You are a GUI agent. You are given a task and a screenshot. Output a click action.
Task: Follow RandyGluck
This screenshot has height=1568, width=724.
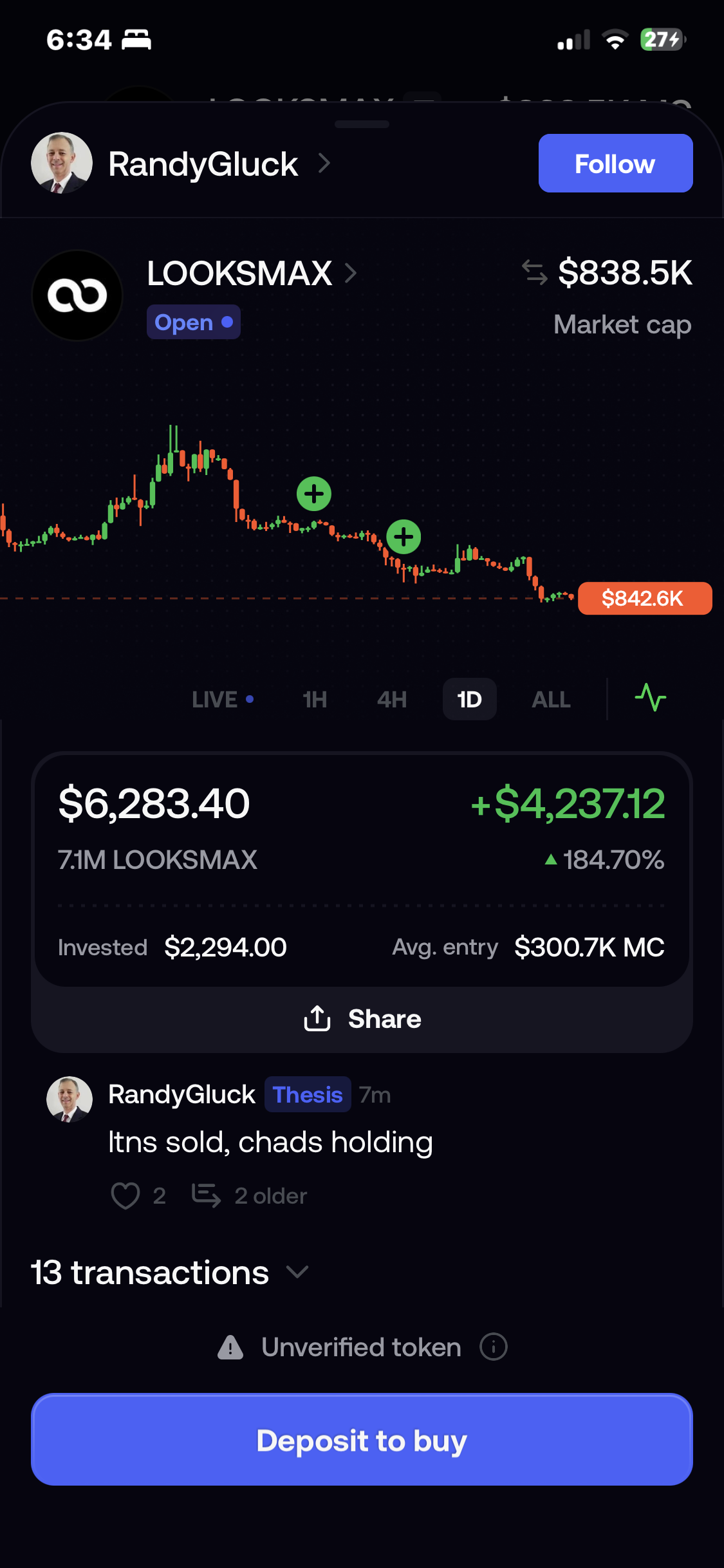point(615,163)
